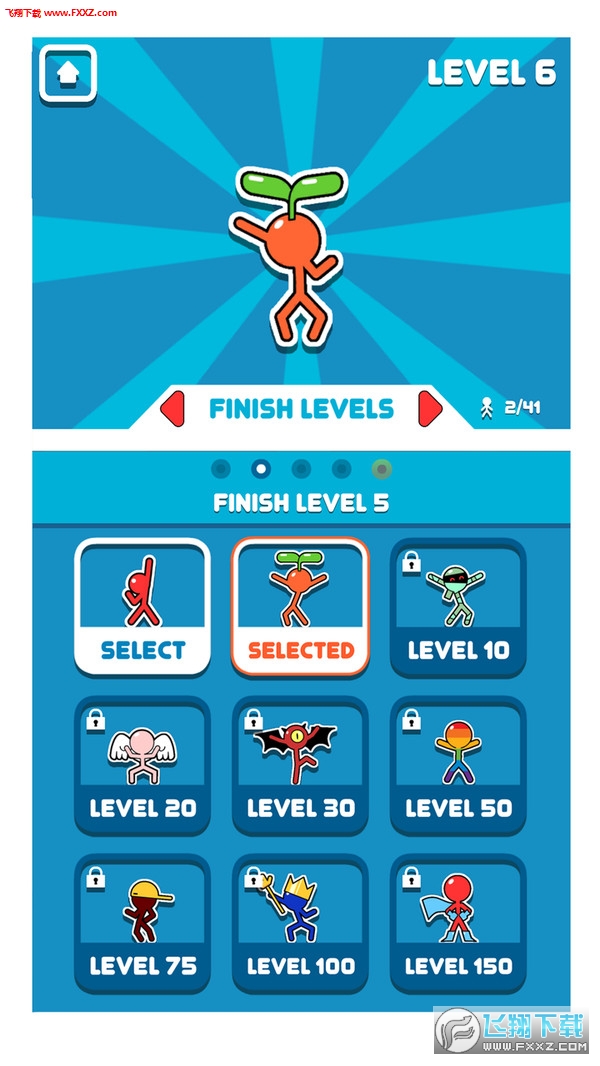The height and width of the screenshot is (1066, 600).
Task: Open the locked Level 30 devil skin
Action: click(301, 765)
